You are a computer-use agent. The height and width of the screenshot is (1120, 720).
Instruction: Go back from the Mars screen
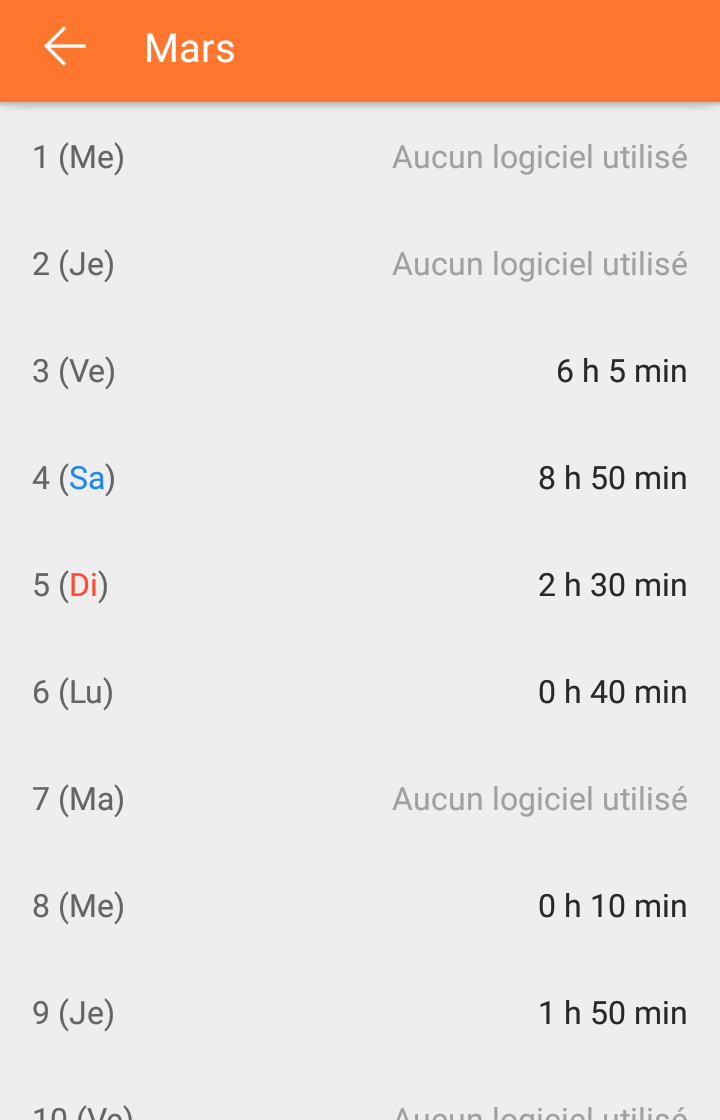click(65, 48)
